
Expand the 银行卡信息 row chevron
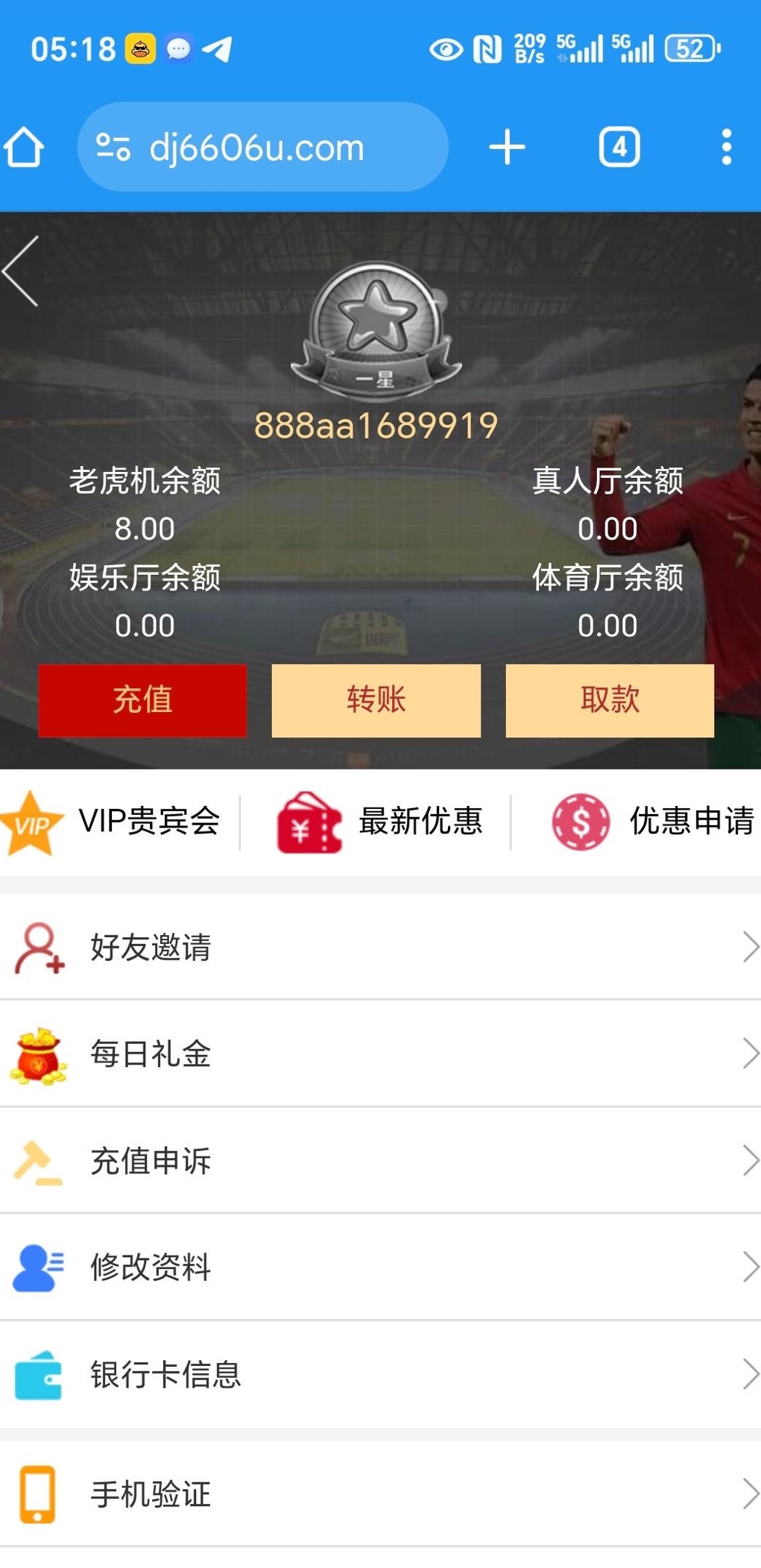(x=753, y=1376)
